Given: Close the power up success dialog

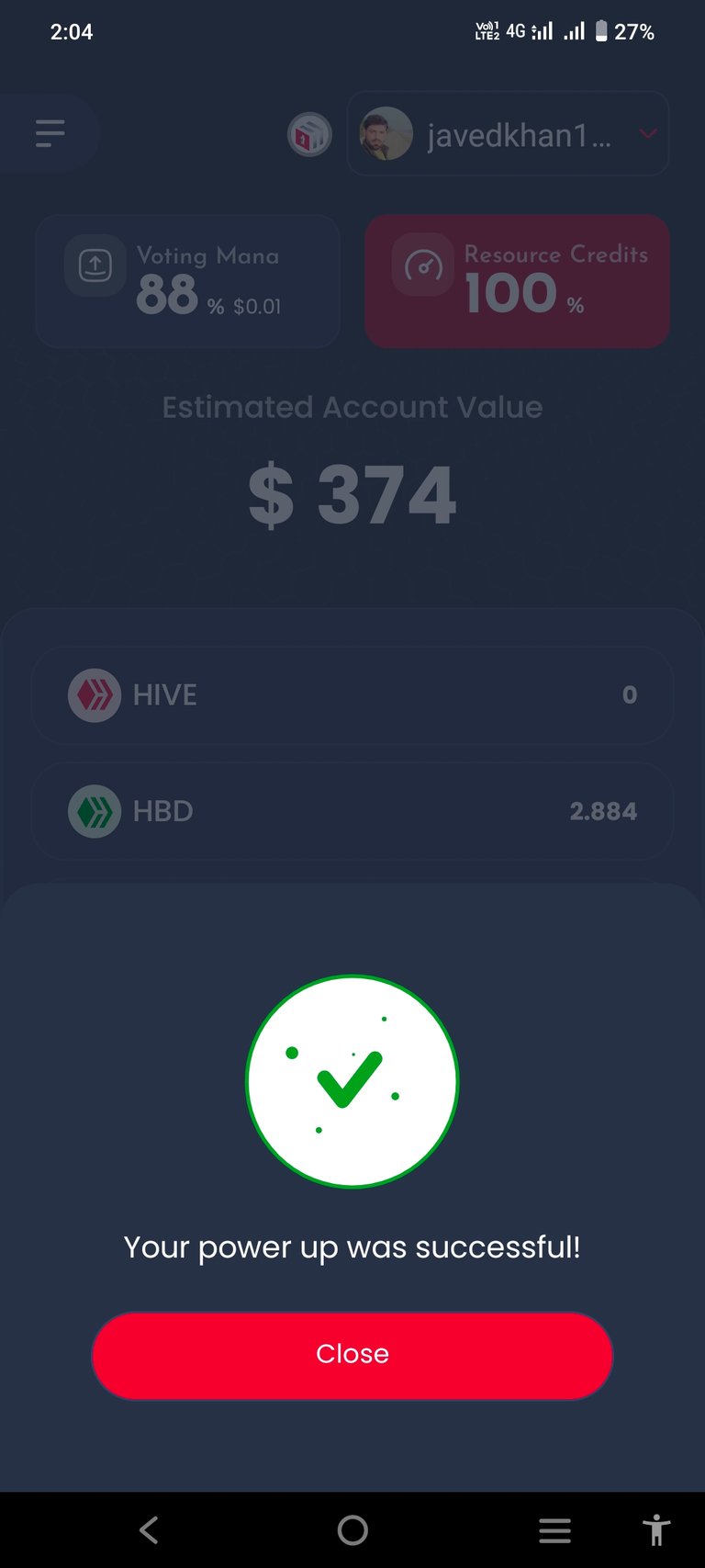Looking at the screenshot, I should [352, 1355].
